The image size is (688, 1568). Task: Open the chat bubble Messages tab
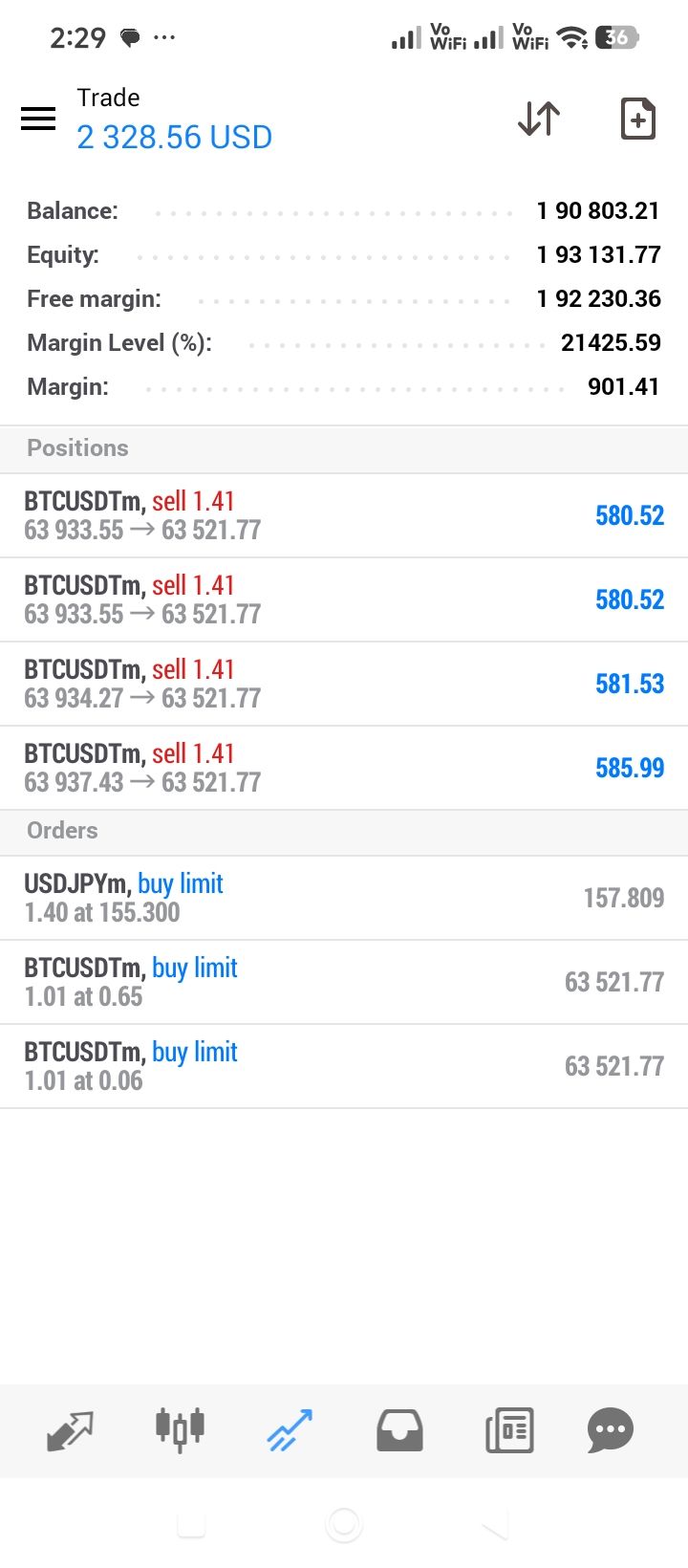click(x=611, y=1430)
